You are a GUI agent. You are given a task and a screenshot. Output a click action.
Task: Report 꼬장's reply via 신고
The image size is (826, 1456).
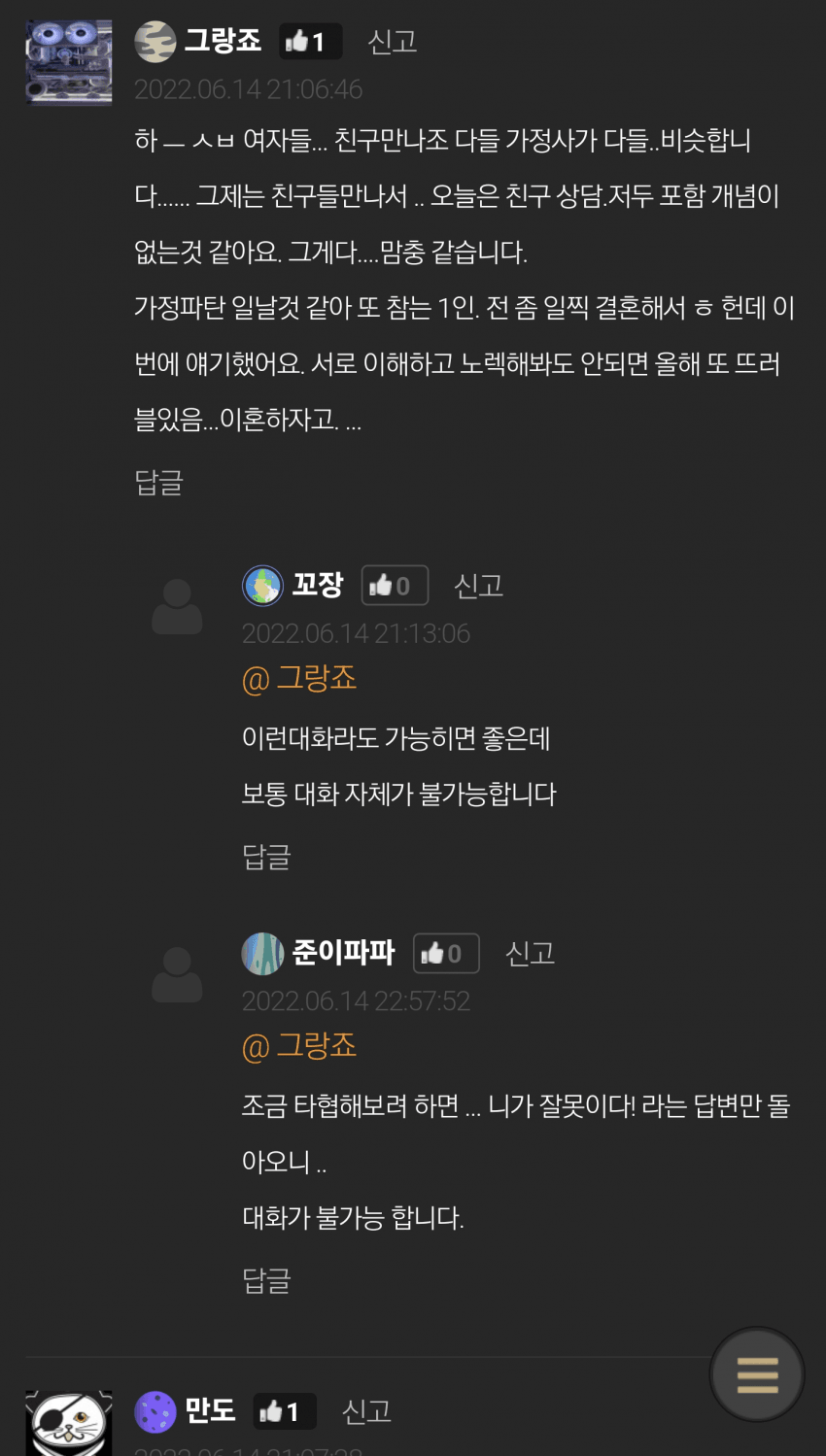tap(478, 586)
